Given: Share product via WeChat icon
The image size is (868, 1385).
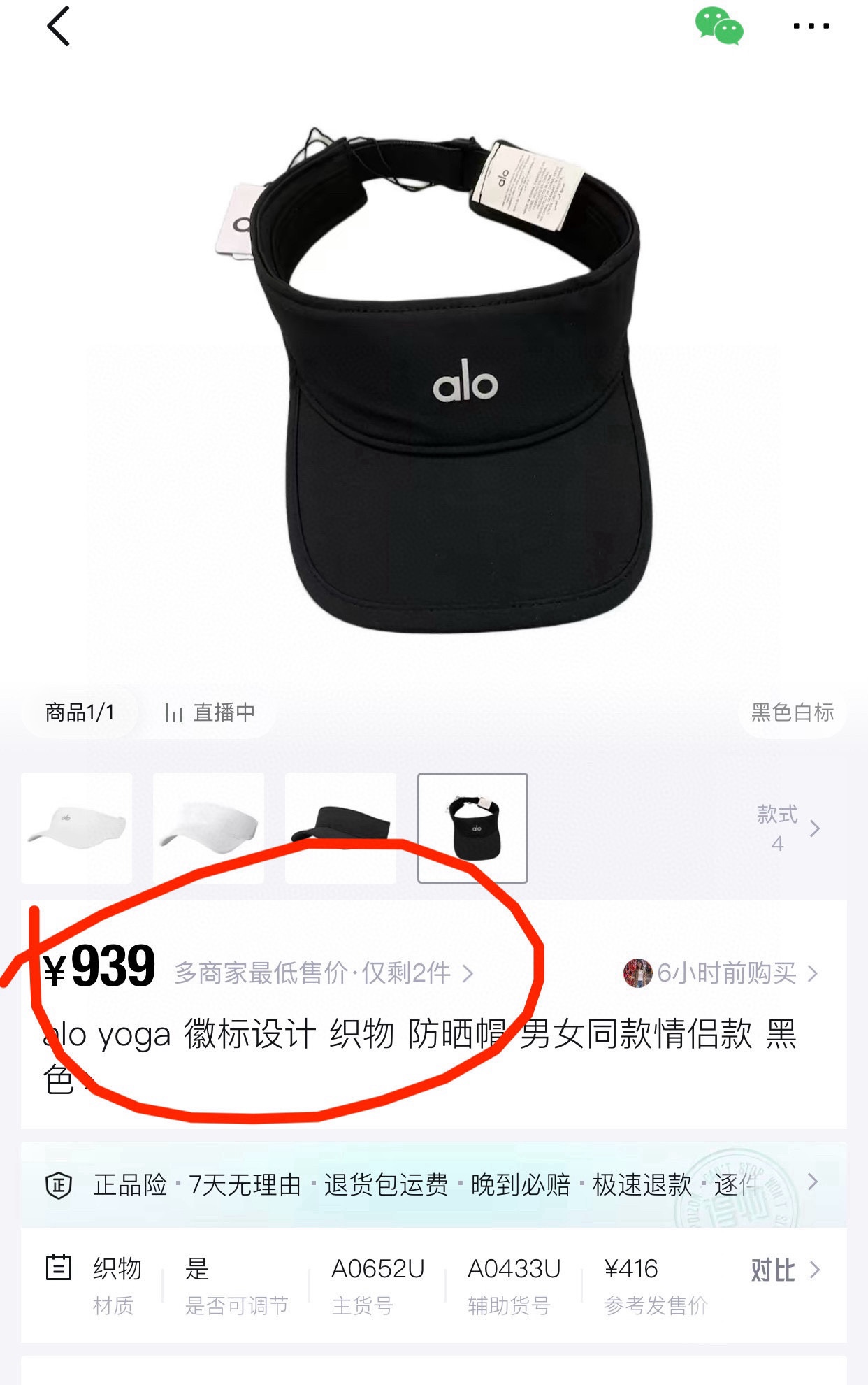Looking at the screenshot, I should tap(718, 27).
